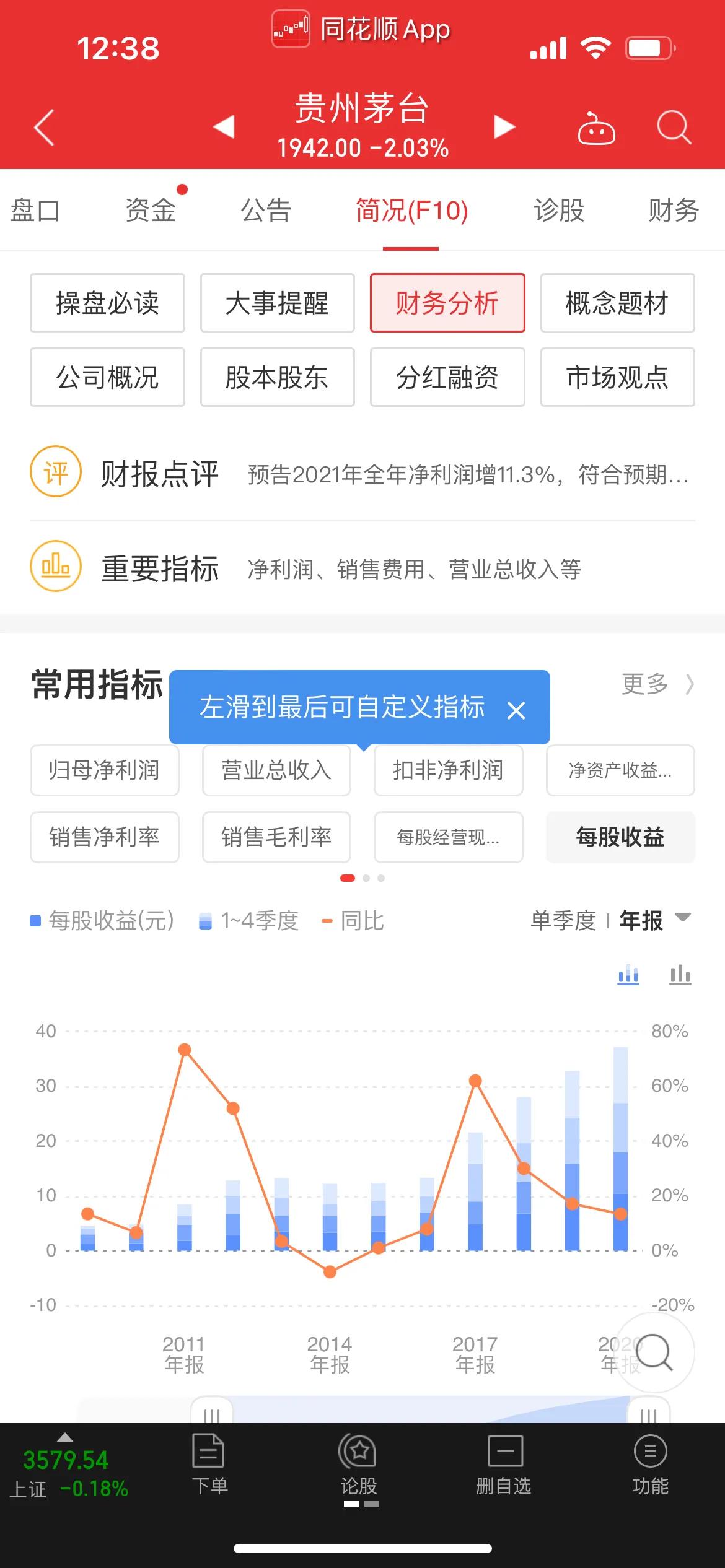725x1568 pixels.
Task: Switch to the 诊股 tab
Action: 559,211
